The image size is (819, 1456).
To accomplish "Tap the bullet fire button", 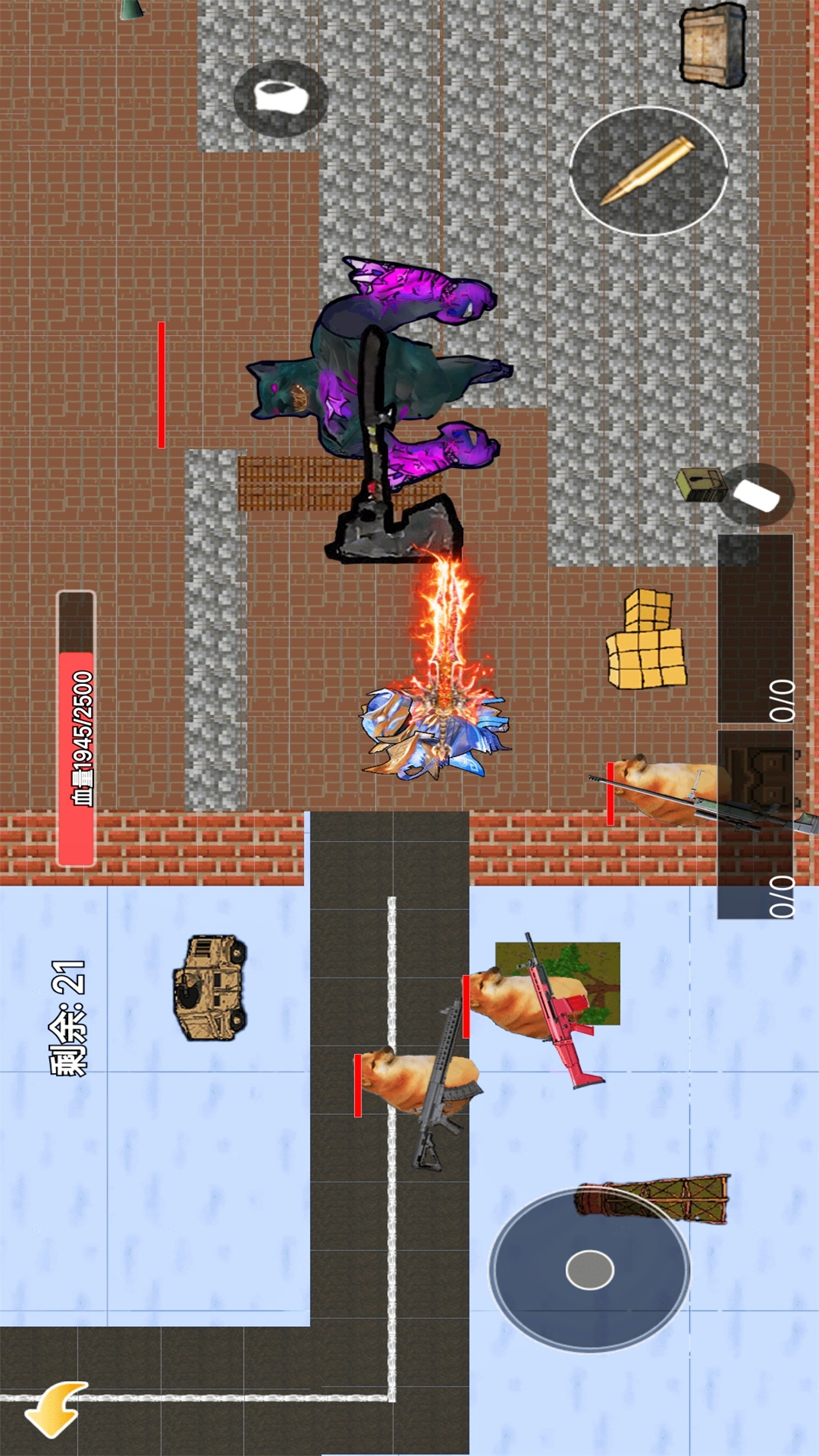I will tap(648, 171).
